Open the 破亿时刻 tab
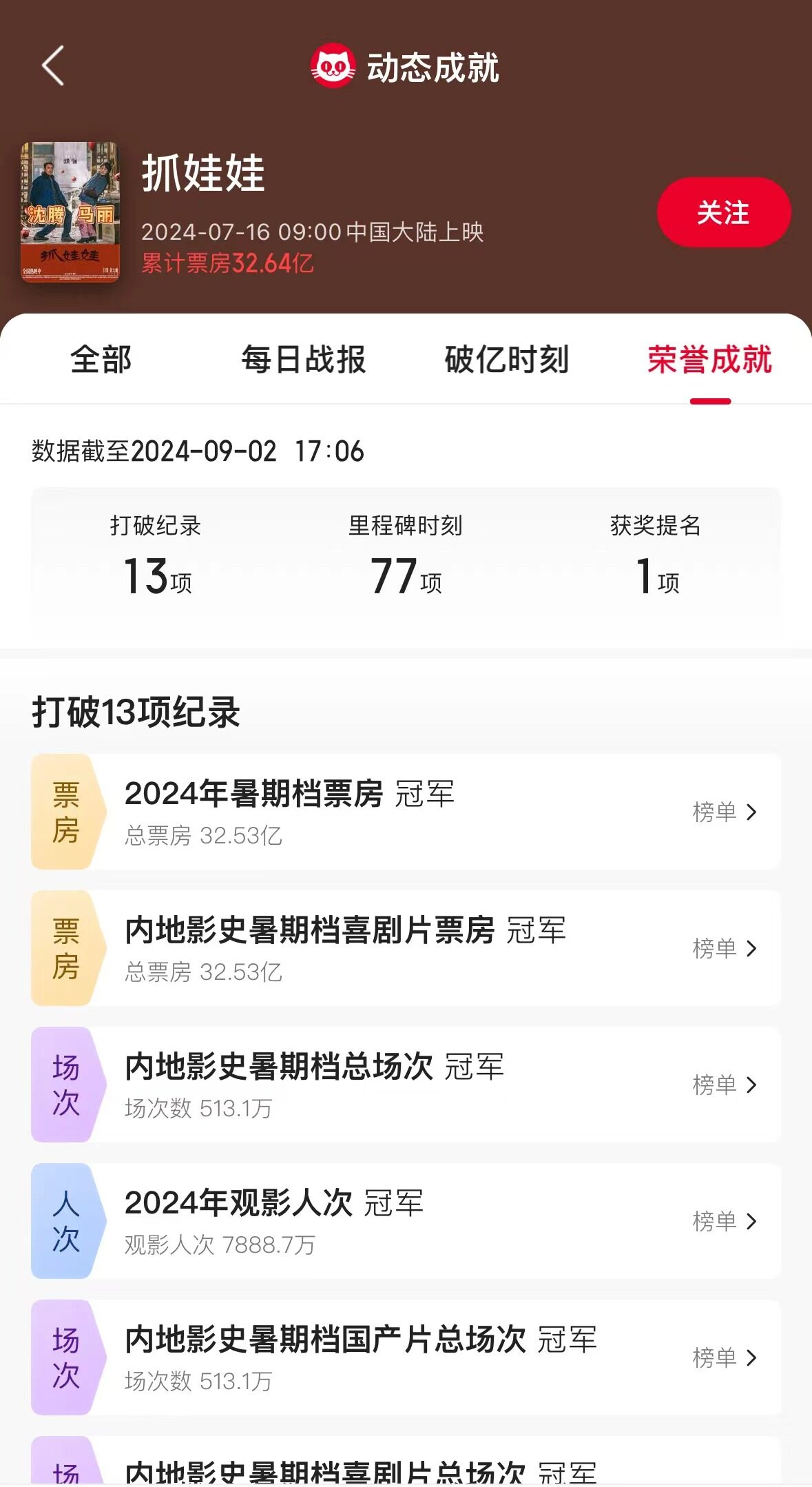 tap(507, 360)
